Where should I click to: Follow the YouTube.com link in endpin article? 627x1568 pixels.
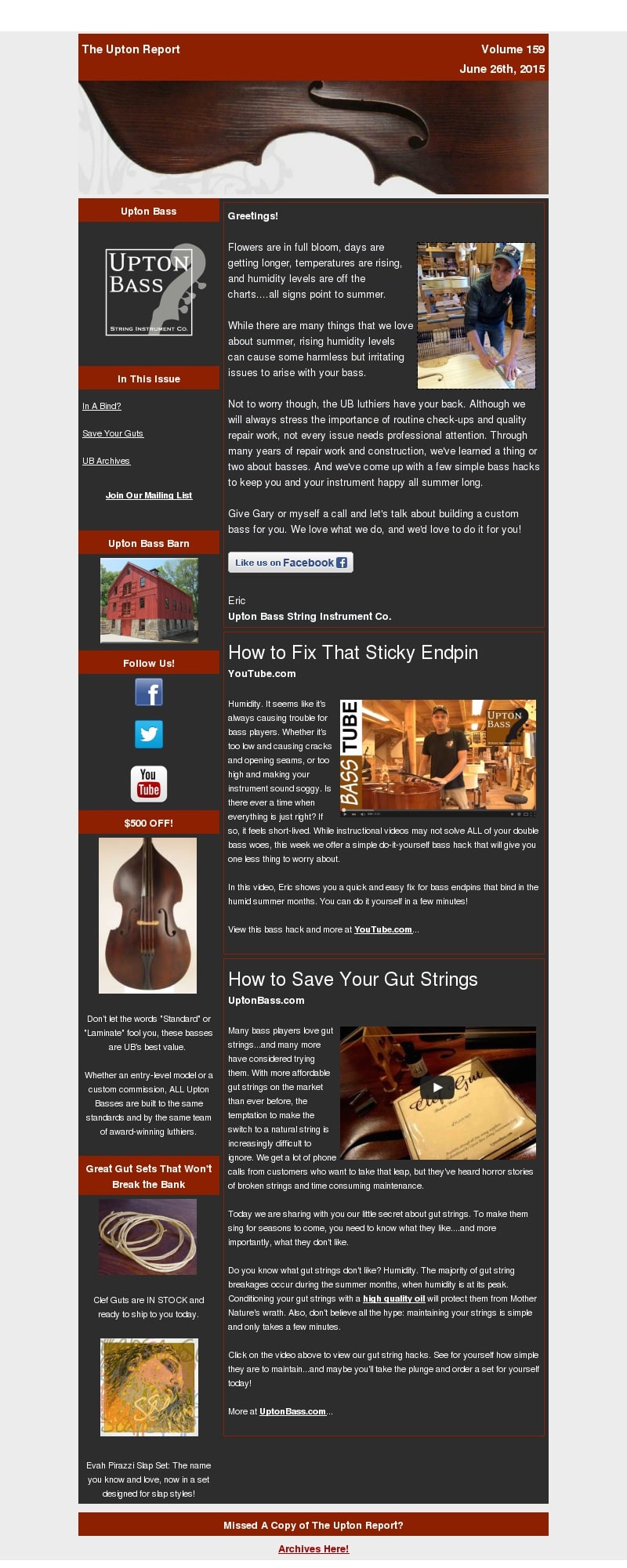[383, 929]
